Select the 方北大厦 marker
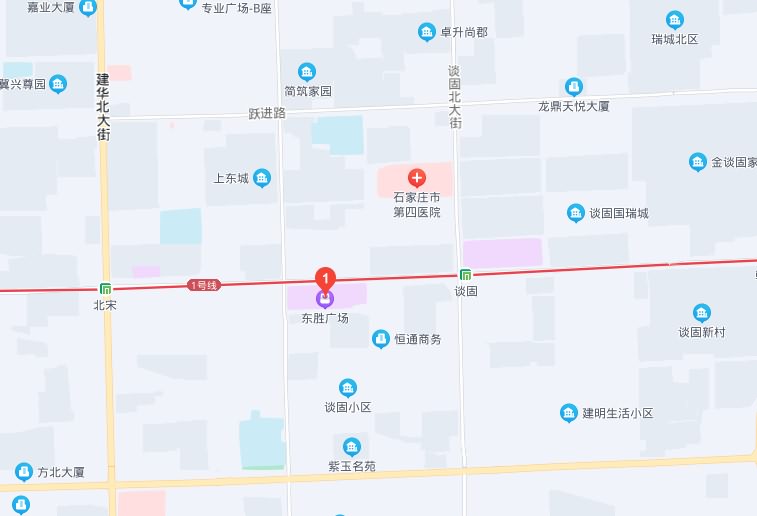Screen dimensions: 757x516 (24, 472)
